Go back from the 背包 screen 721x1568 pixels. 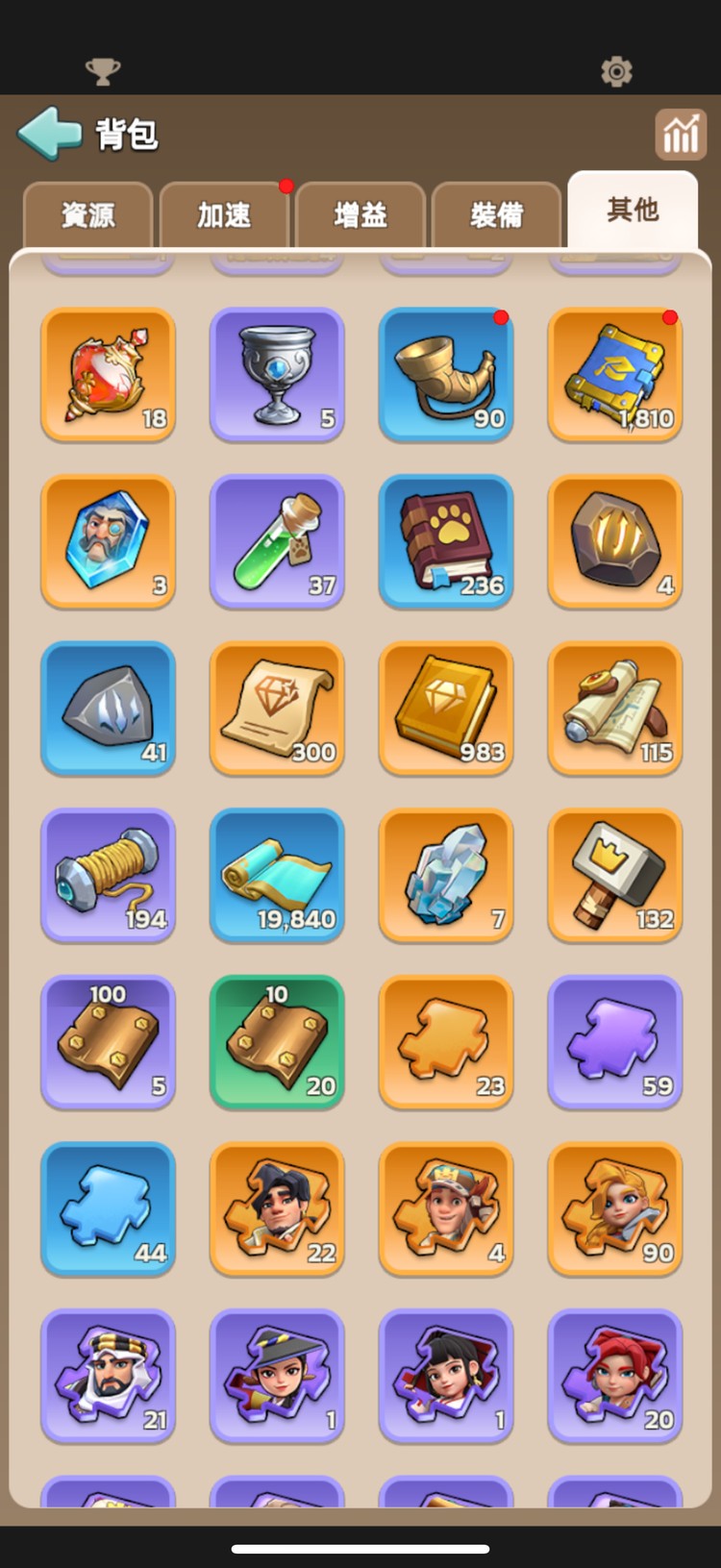(x=49, y=134)
